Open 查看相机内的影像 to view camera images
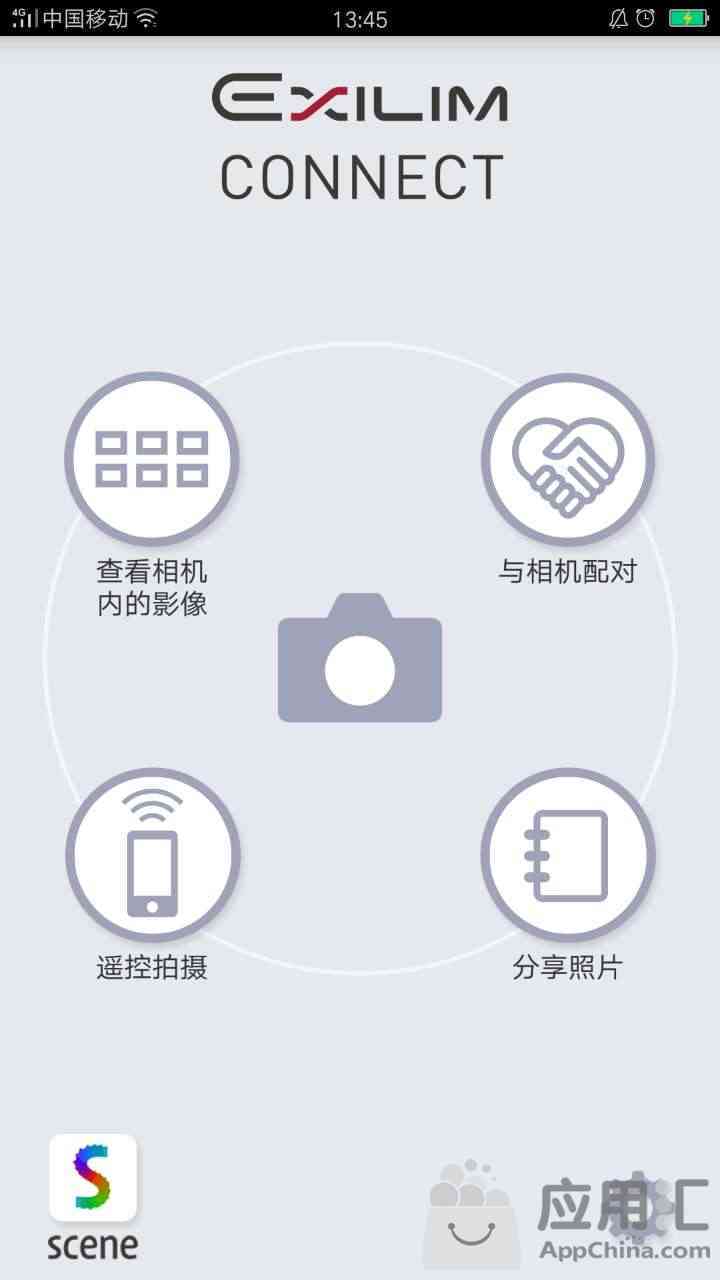The height and width of the screenshot is (1280, 720). 152,460
